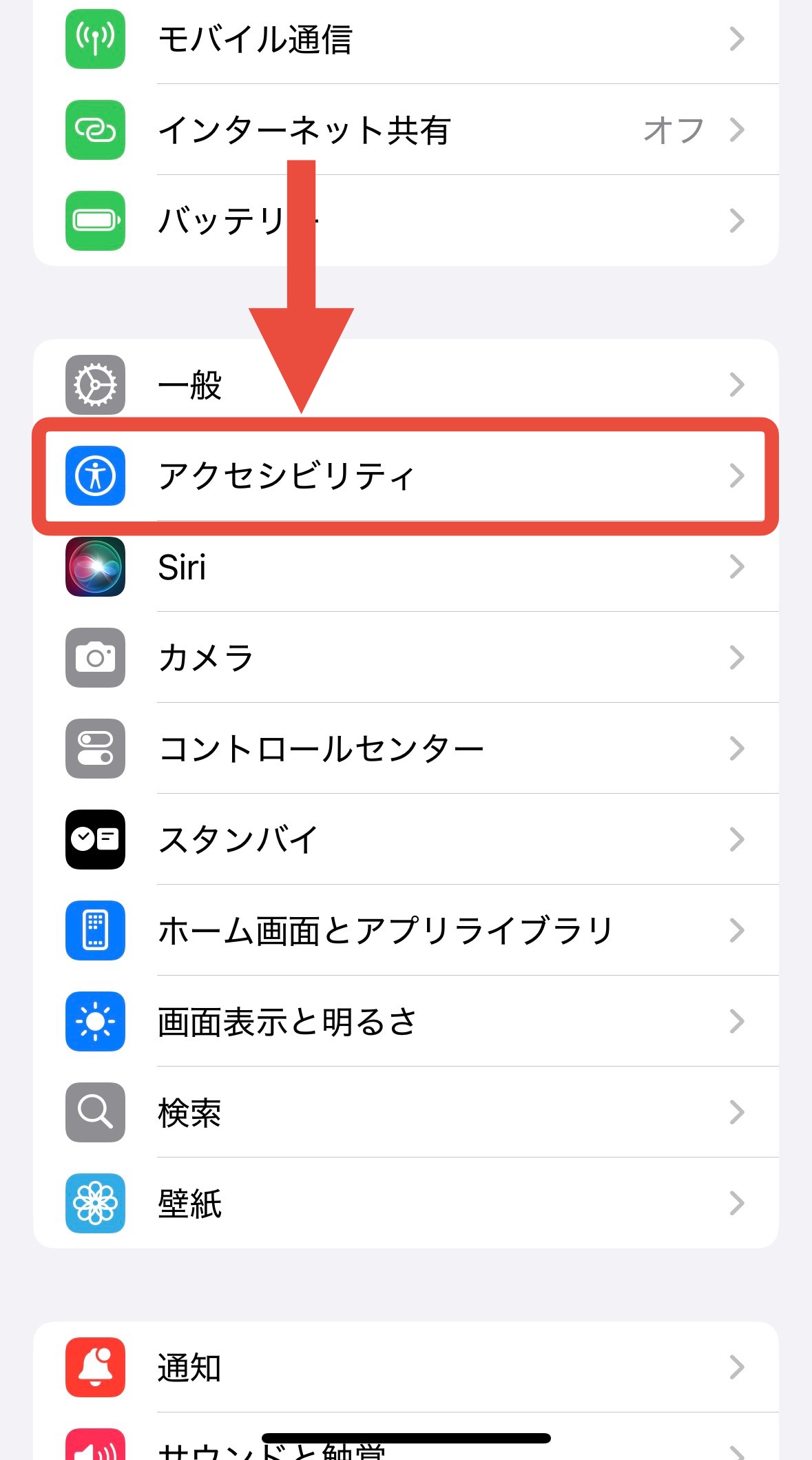Open ホーム画面とアプリライブラリ settings
Image resolution: width=812 pixels, height=1460 pixels.
pyautogui.click(x=406, y=930)
